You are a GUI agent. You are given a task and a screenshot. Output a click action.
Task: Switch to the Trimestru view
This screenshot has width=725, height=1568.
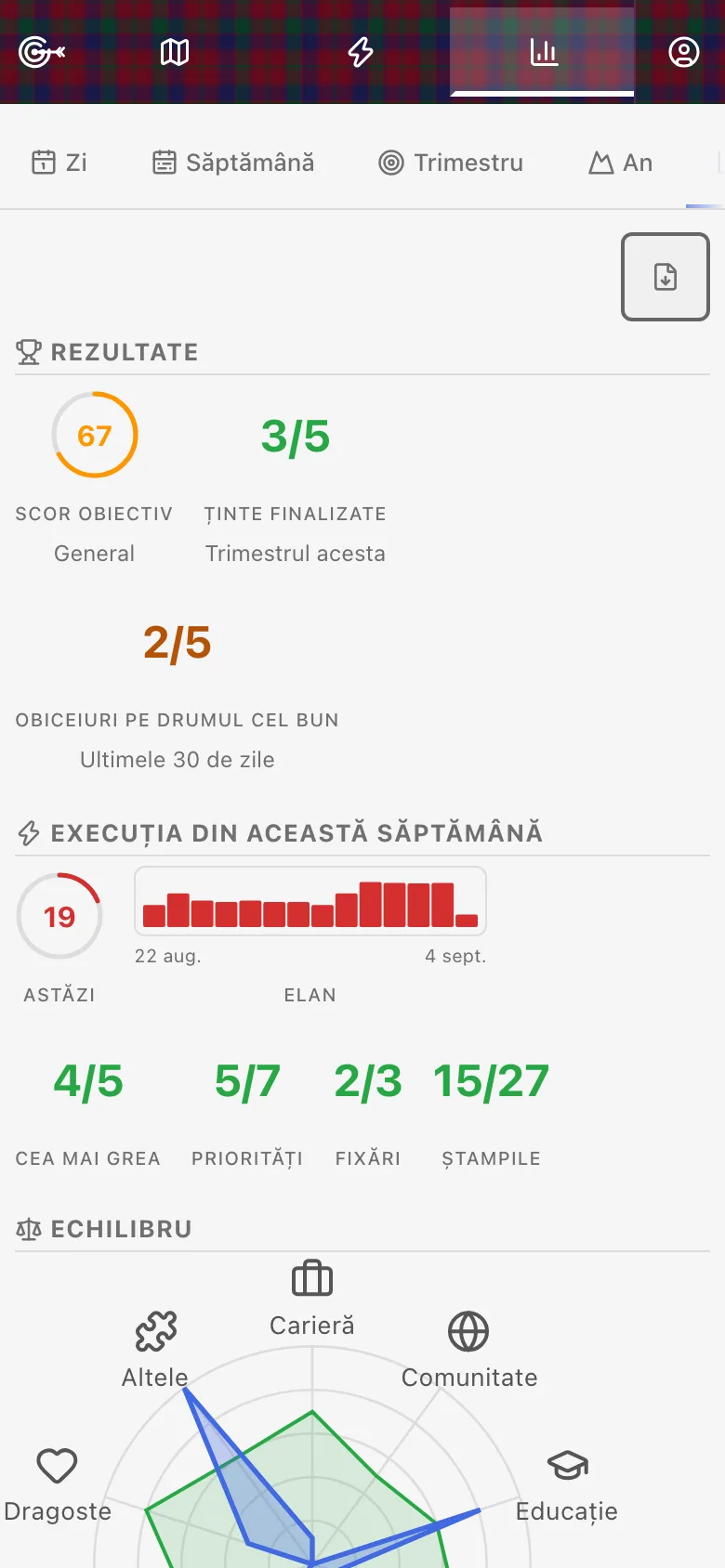(451, 163)
